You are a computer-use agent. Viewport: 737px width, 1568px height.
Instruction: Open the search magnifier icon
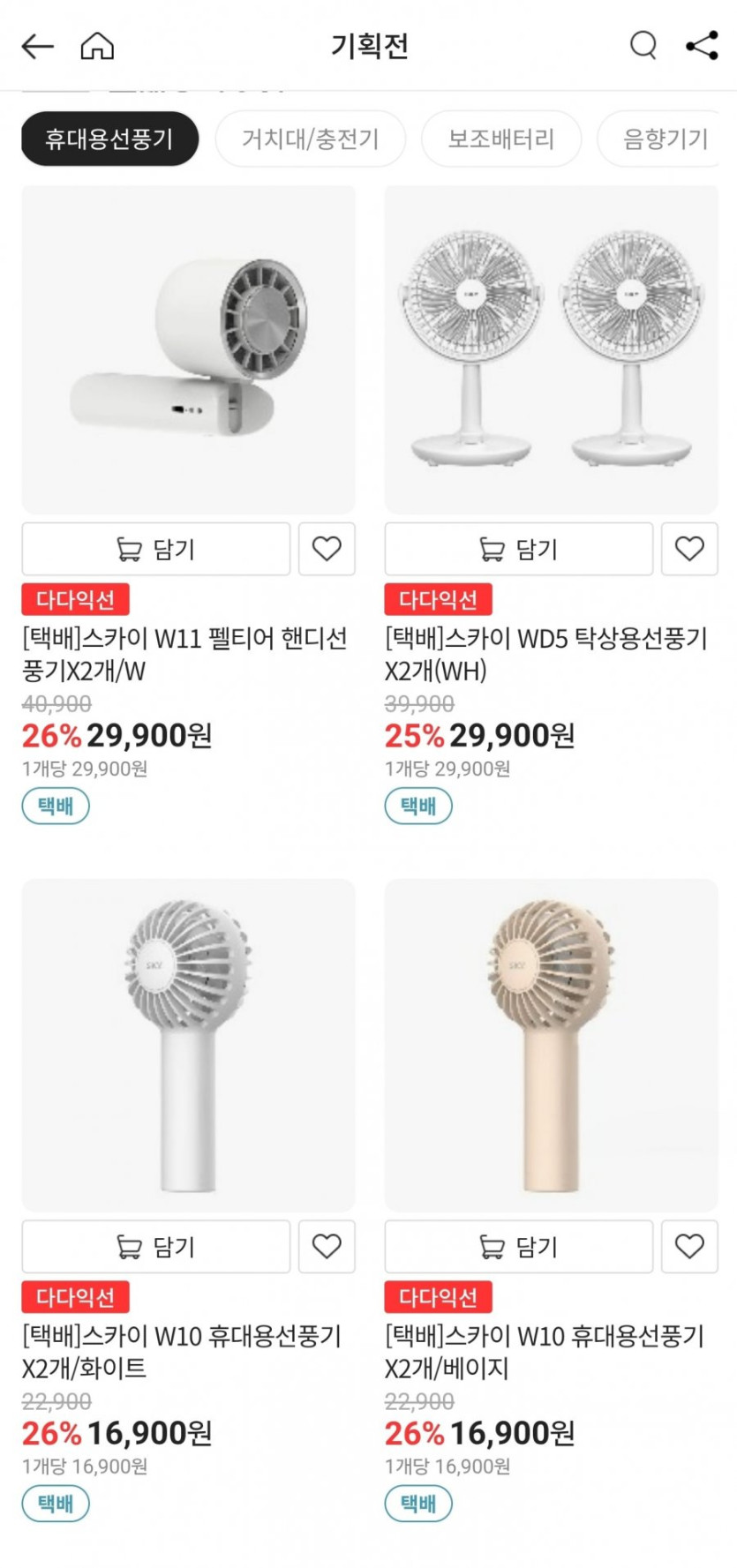pyautogui.click(x=643, y=45)
